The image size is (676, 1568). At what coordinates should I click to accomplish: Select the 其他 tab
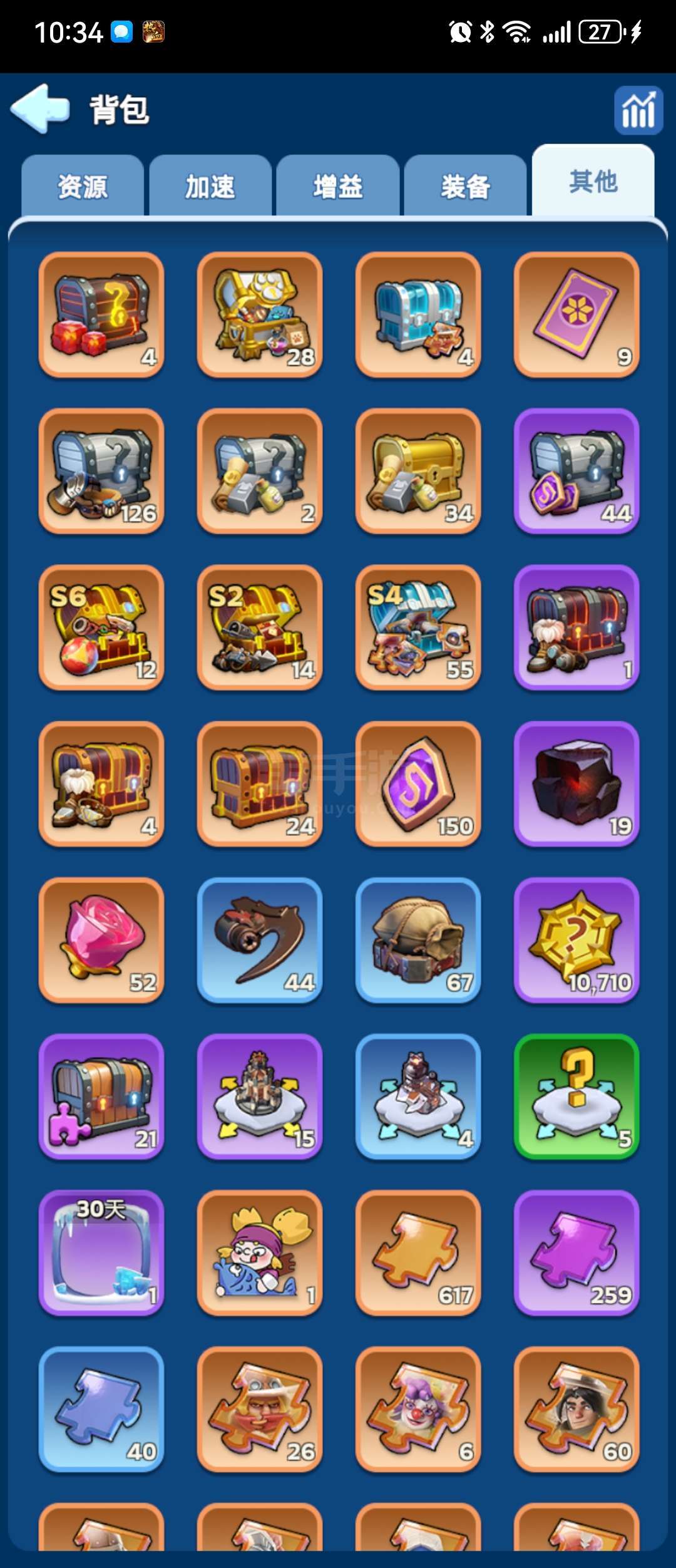click(593, 182)
